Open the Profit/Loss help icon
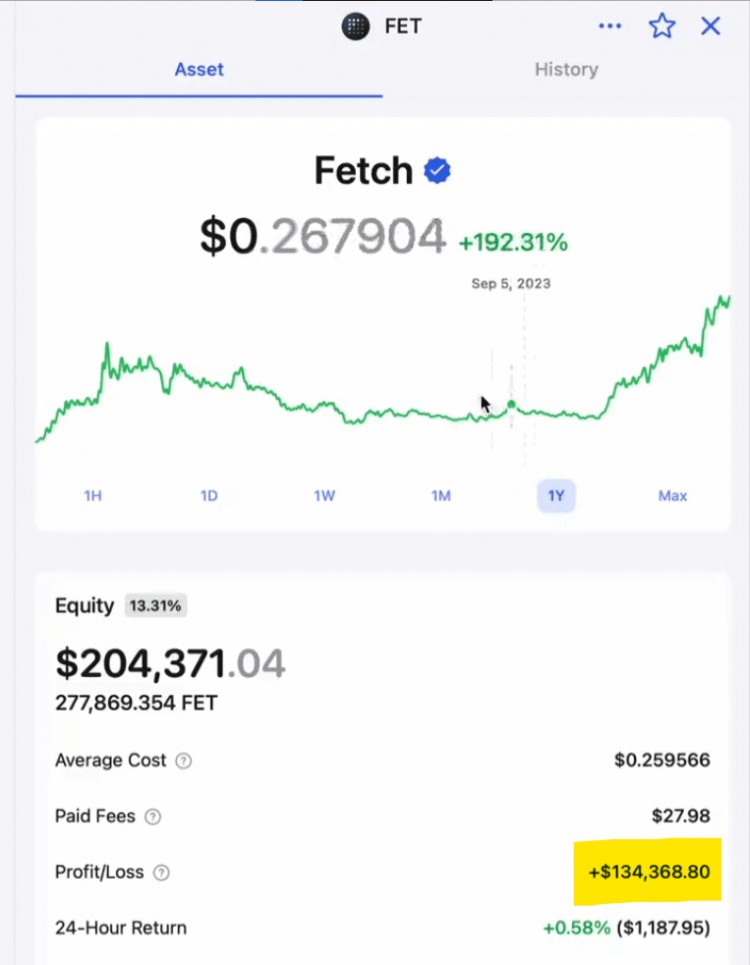Viewport: 750px width, 965px height. pyautogui.click(x=161, y=873)
